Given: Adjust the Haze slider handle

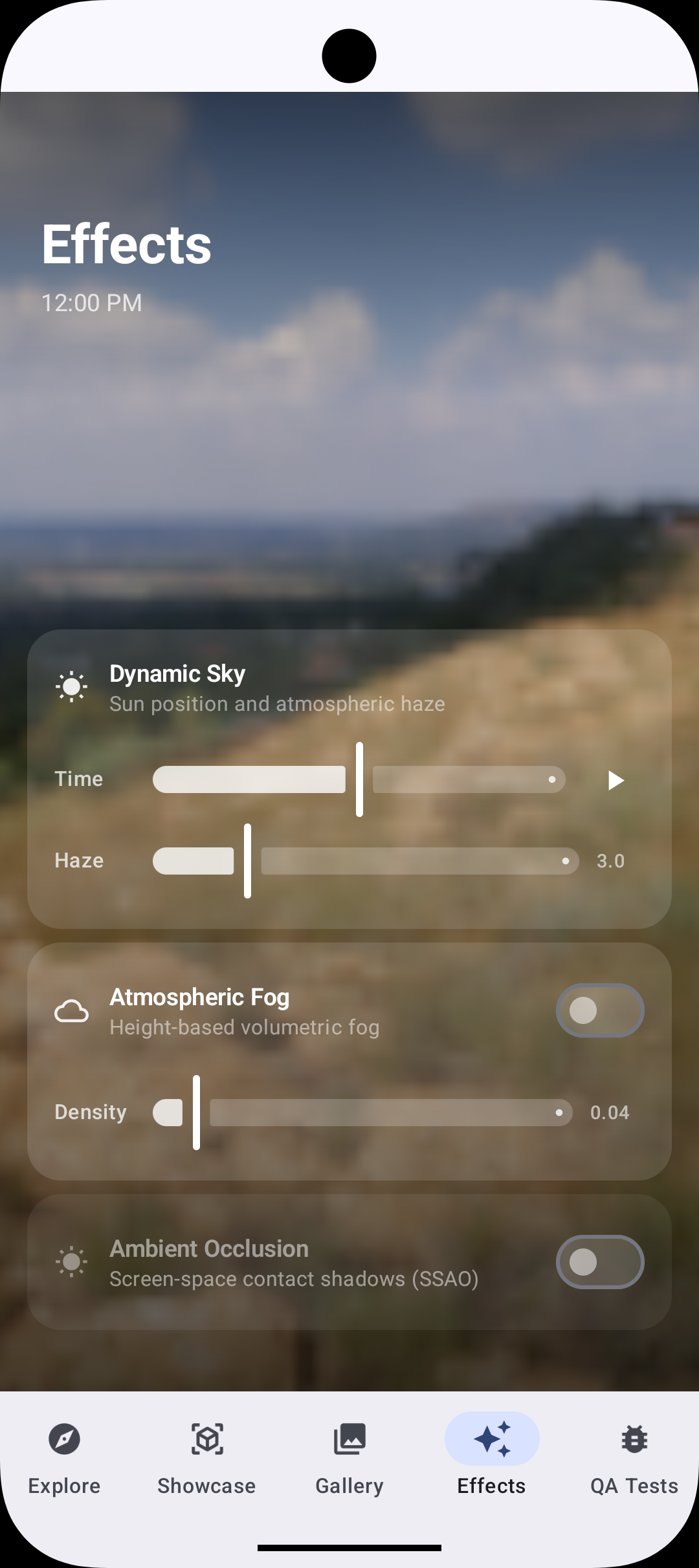Looking at the screenshot, I should (x=248, y=860).
